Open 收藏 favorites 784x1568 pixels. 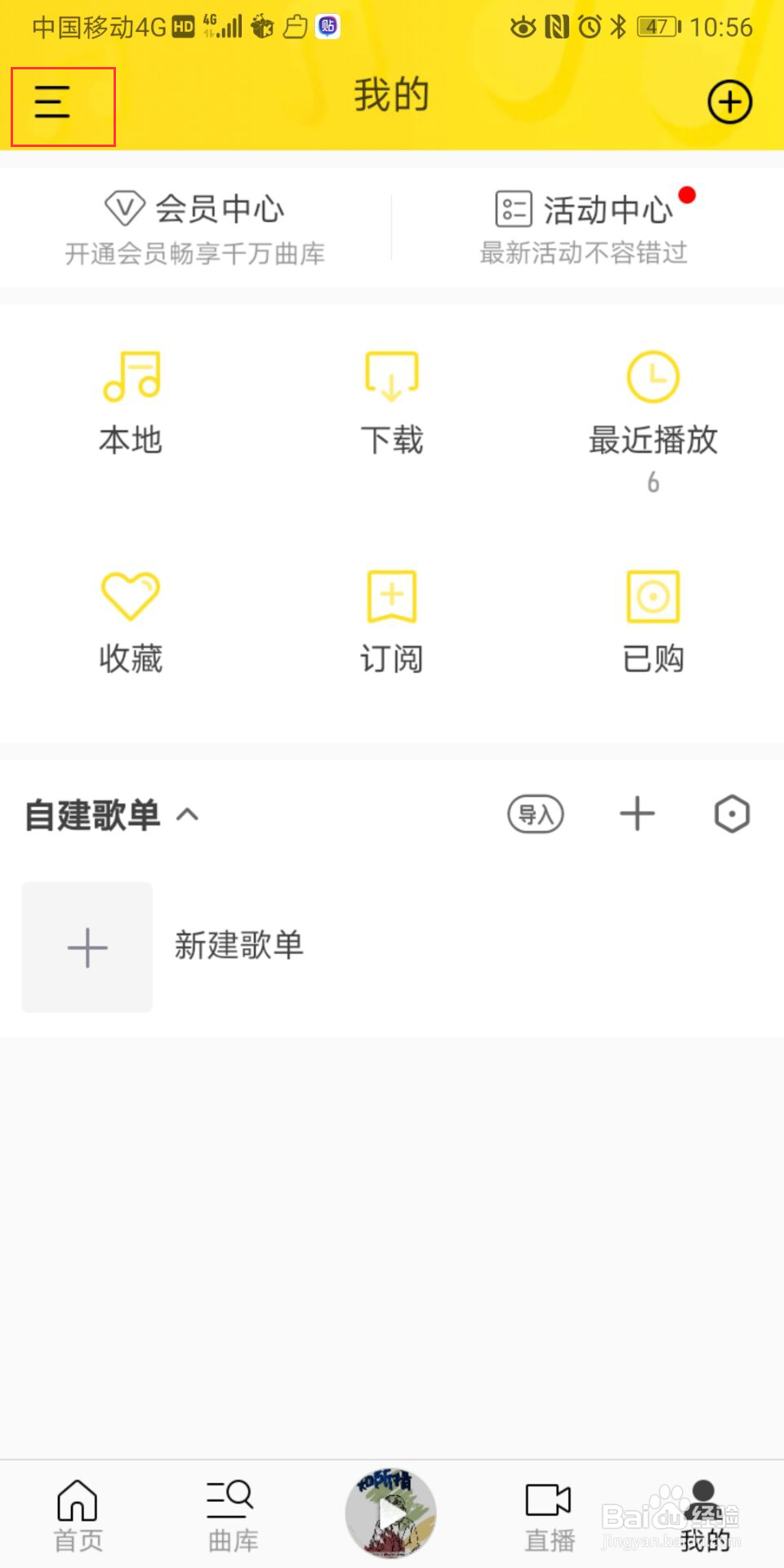coord(131,621)
